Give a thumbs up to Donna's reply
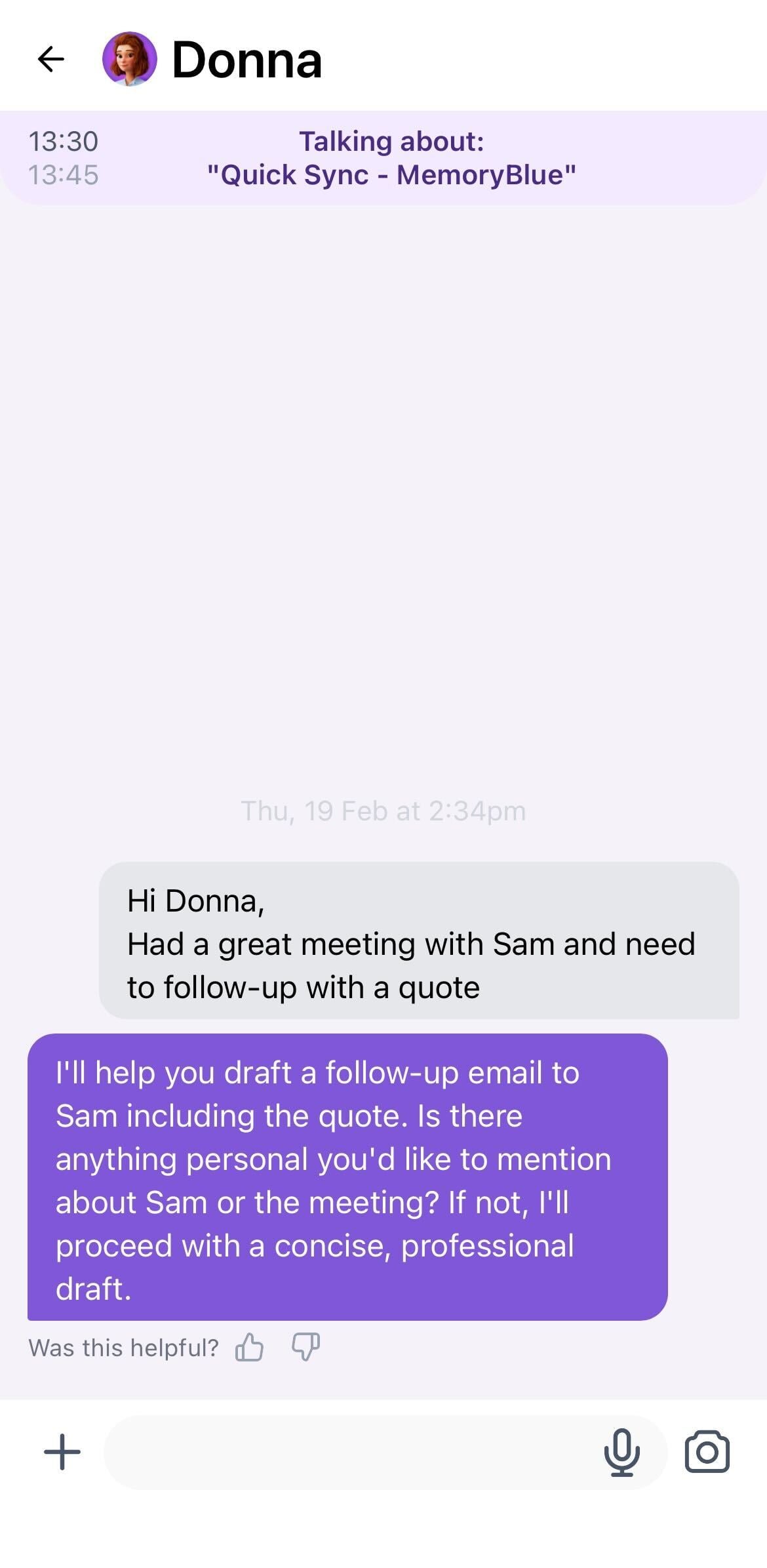Image resolution: width=767 pixels, height=1568 pixels. click(249, 1348)
